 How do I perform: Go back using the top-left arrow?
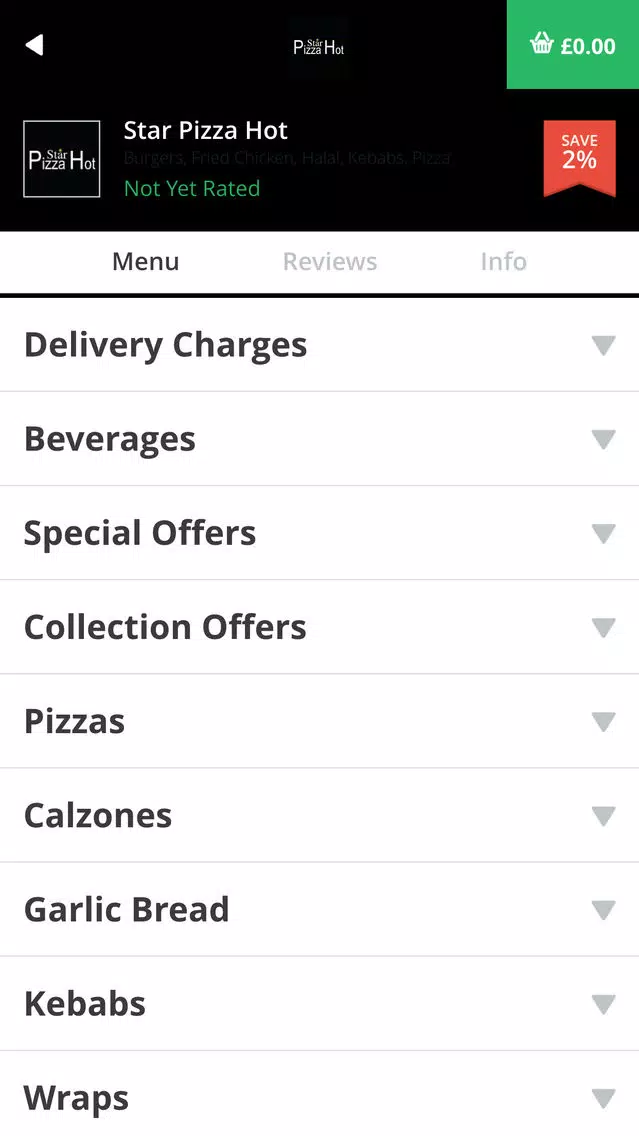click(34, 45)
